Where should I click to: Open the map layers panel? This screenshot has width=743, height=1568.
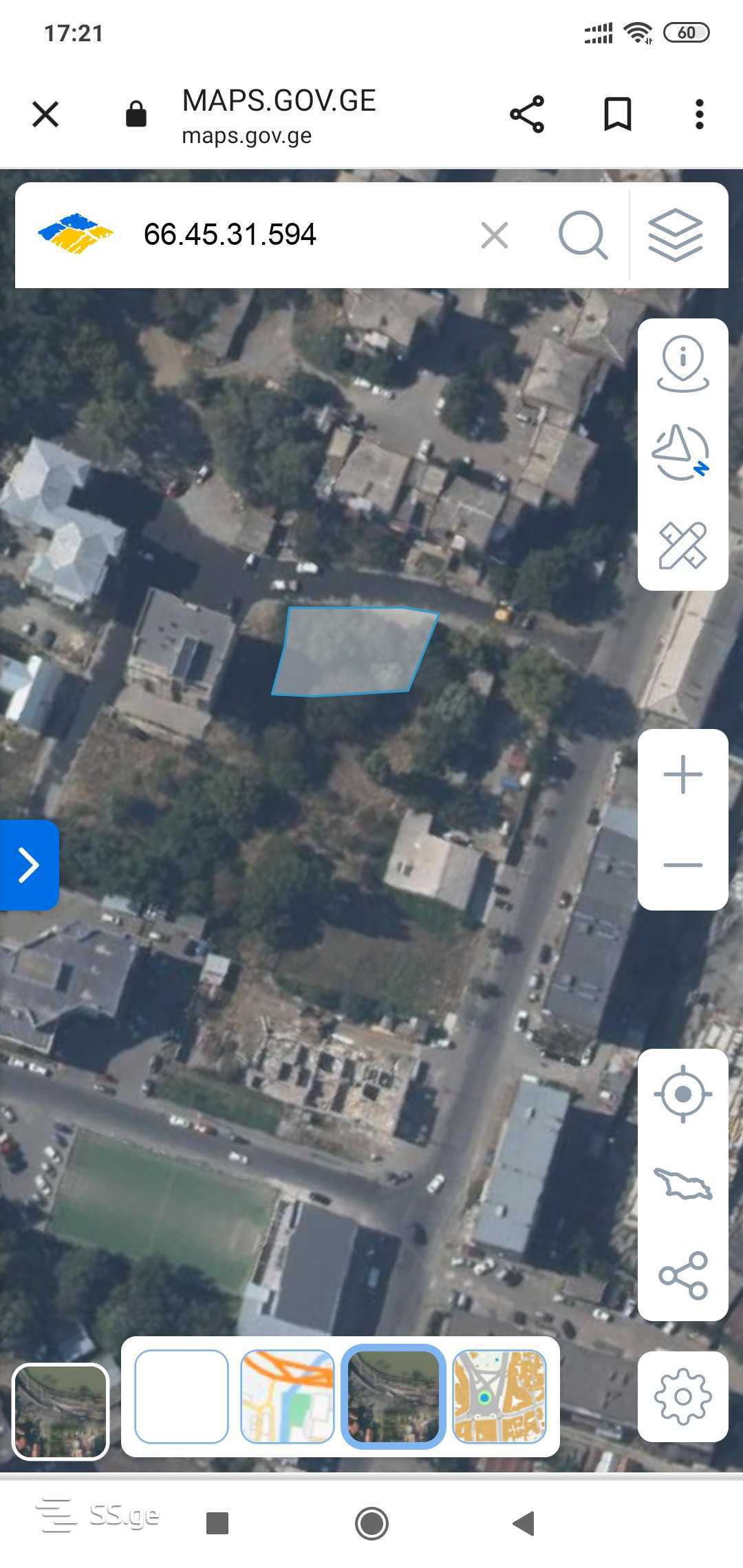(x=675, y=235)
